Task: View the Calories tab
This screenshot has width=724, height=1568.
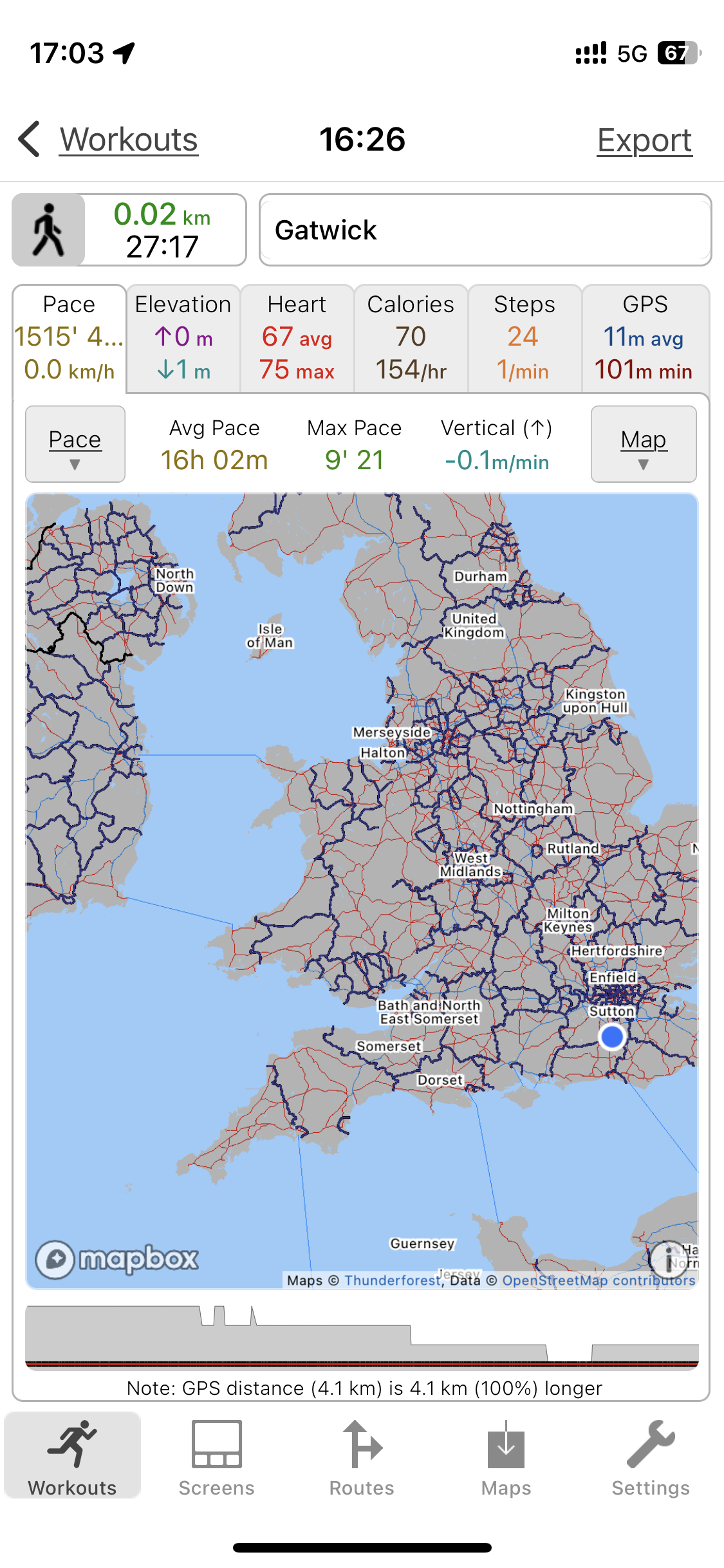Action: coord(411,338)
